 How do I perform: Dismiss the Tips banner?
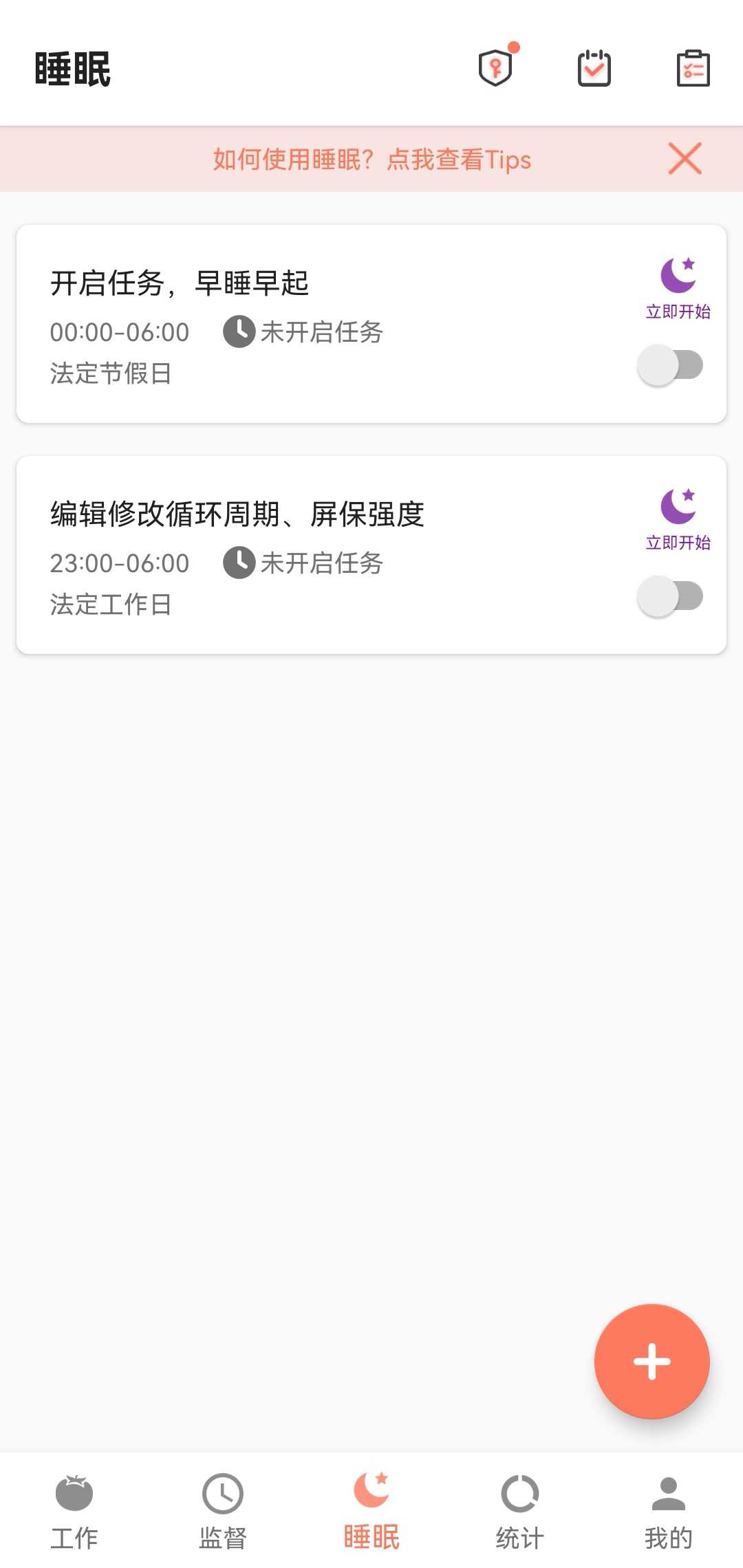pos(685,159)
